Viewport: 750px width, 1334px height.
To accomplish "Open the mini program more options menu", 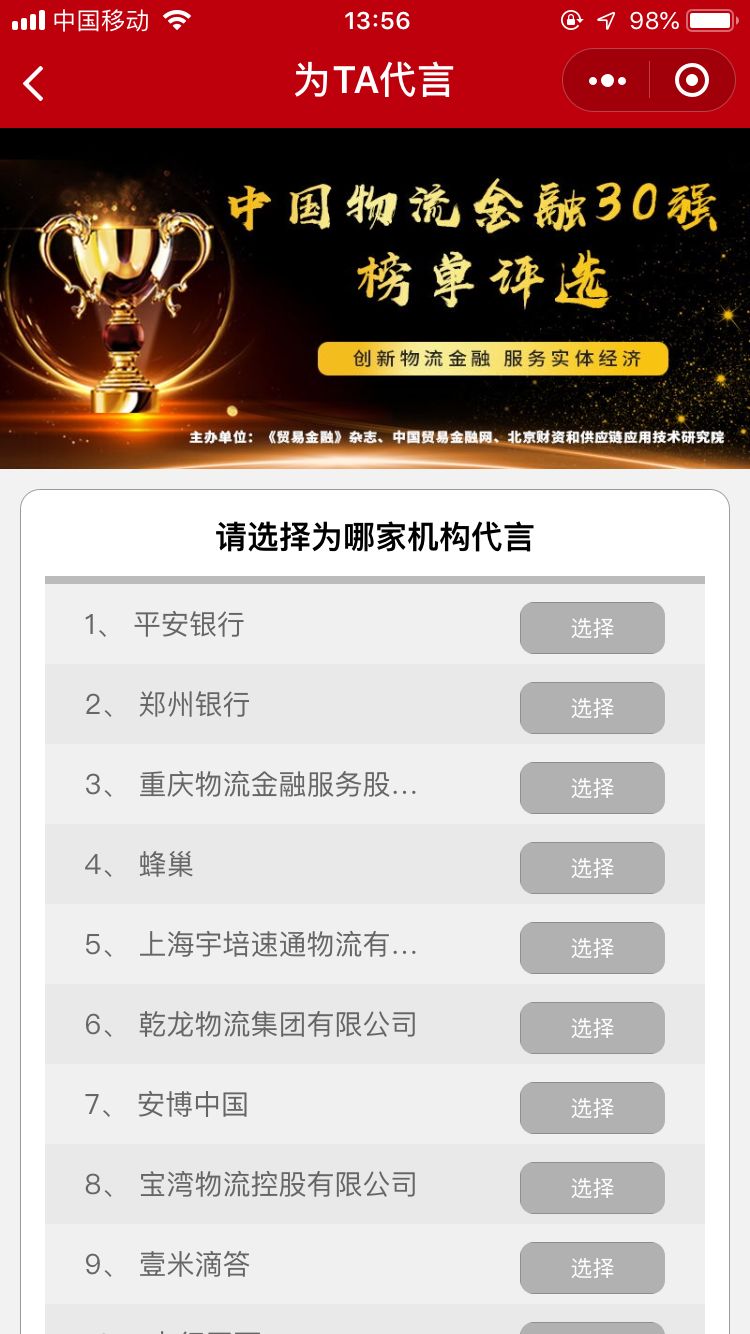I will pyautogui.click(x=607, y=81).
